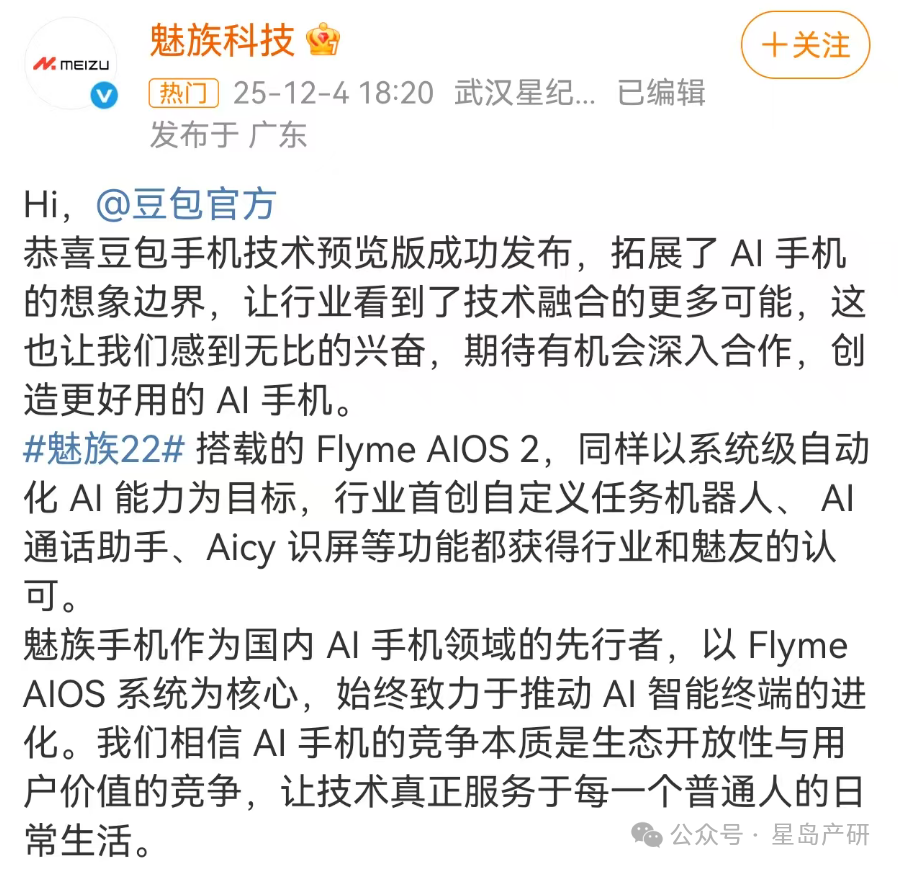Open the #魅族22# hashtag topic
The width and height of the screenshot is (898, 870).
tap(103, 450)
